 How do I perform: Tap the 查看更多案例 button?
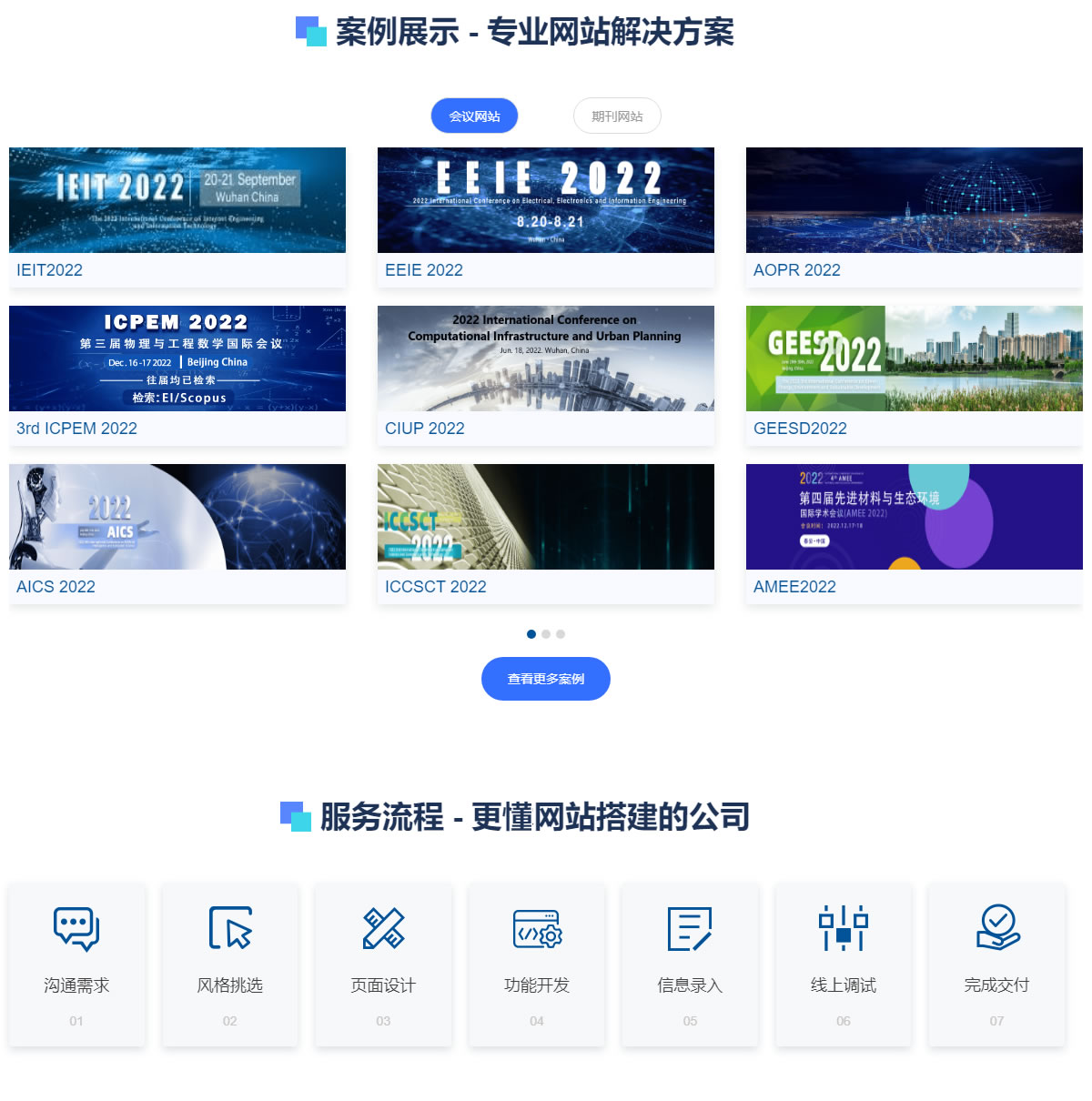click(x=546, y=679)
